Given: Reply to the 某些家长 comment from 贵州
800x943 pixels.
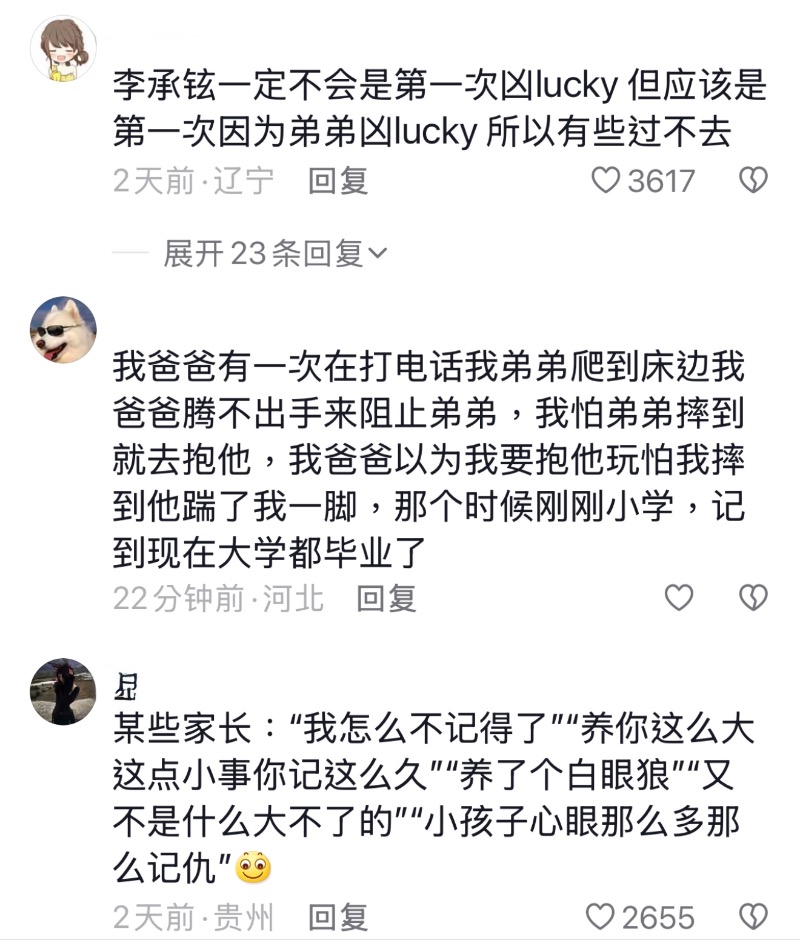Looking at the screenshot, I should click(x=338, y=916).
